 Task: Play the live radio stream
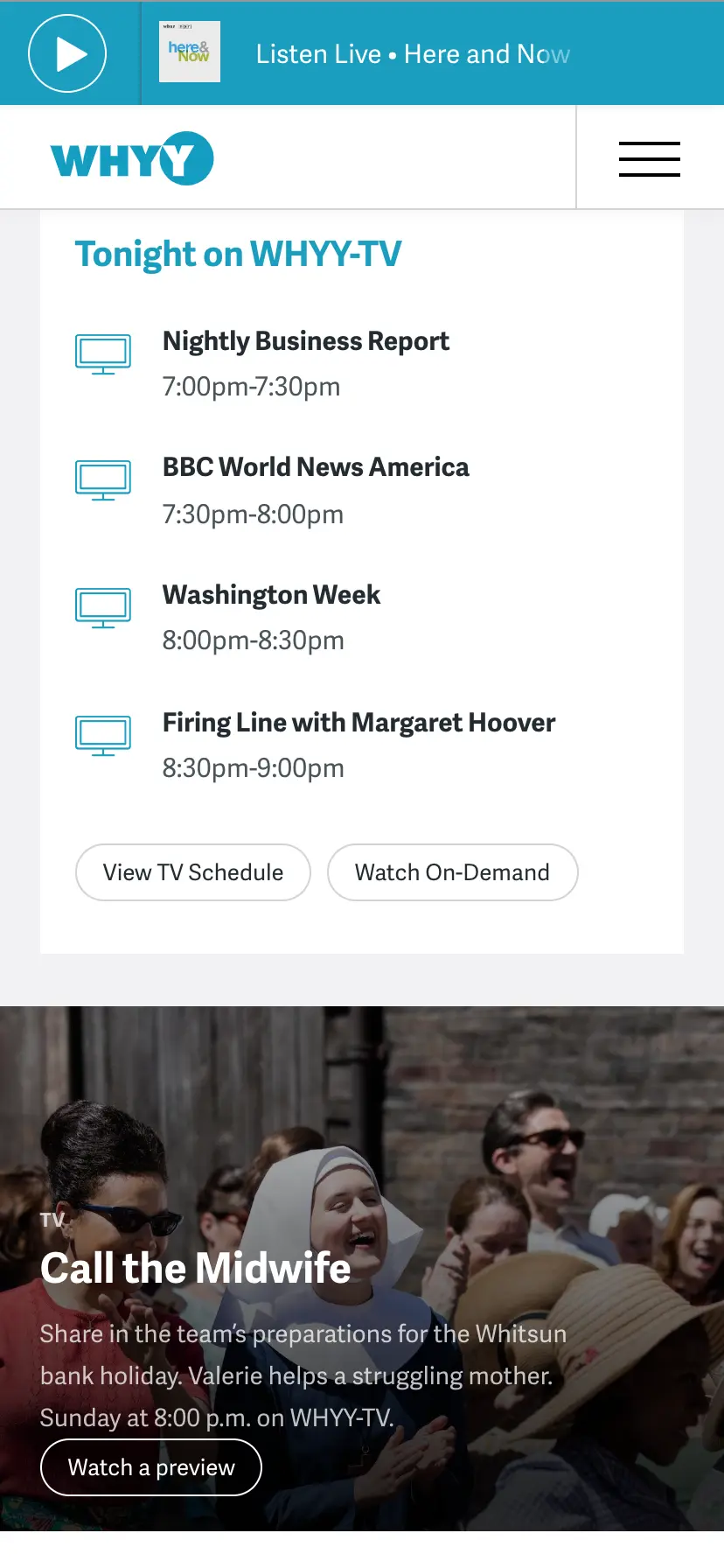[x=67, y=53]
